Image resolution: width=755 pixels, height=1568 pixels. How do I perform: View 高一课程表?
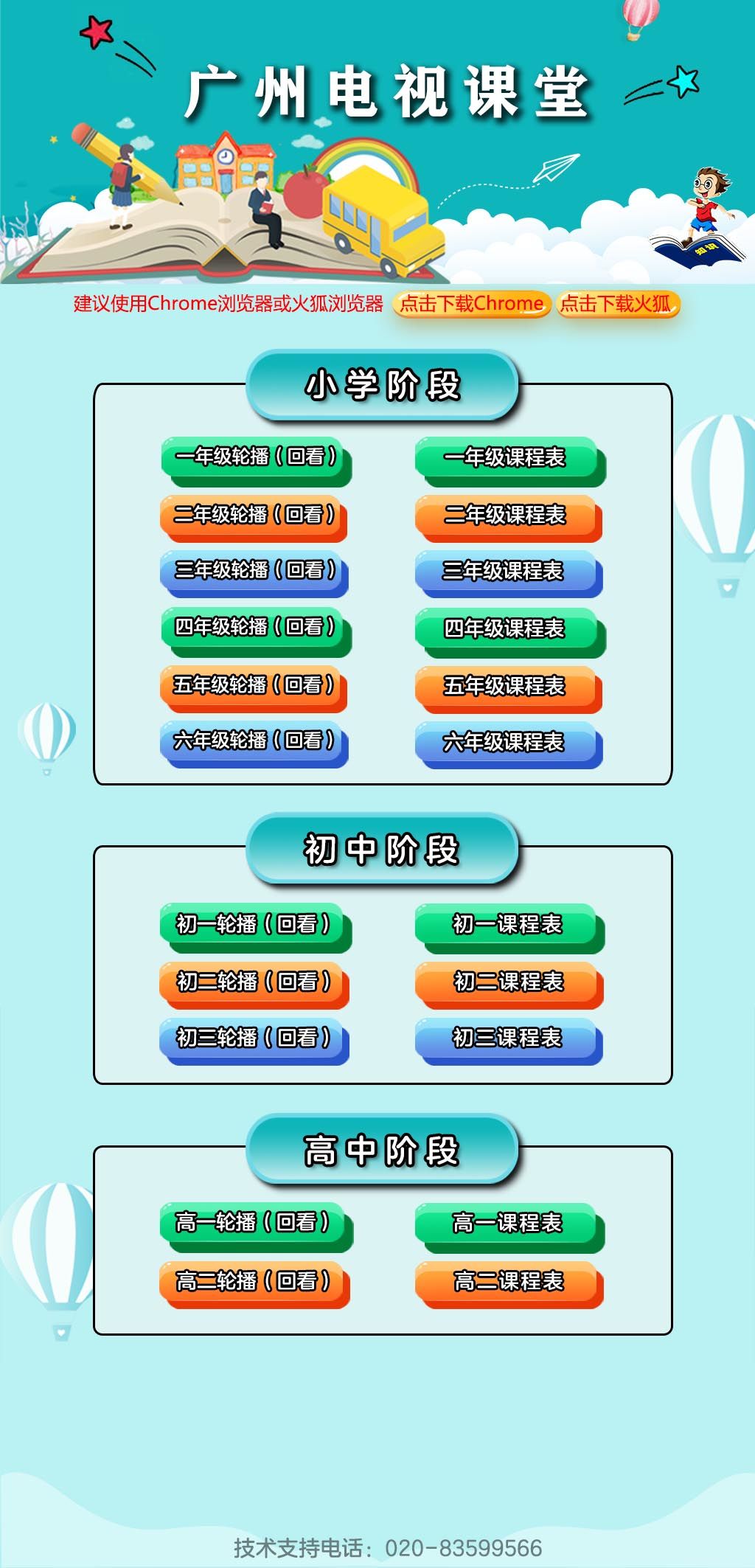click(508, 1224)
